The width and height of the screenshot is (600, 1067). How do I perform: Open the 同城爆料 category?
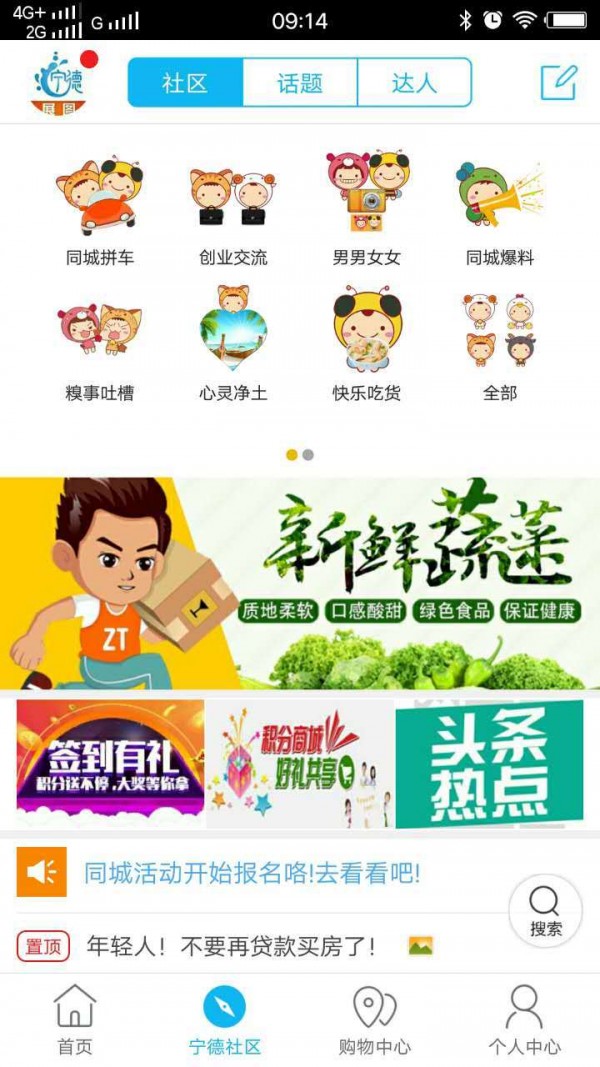tap(500, 208)
